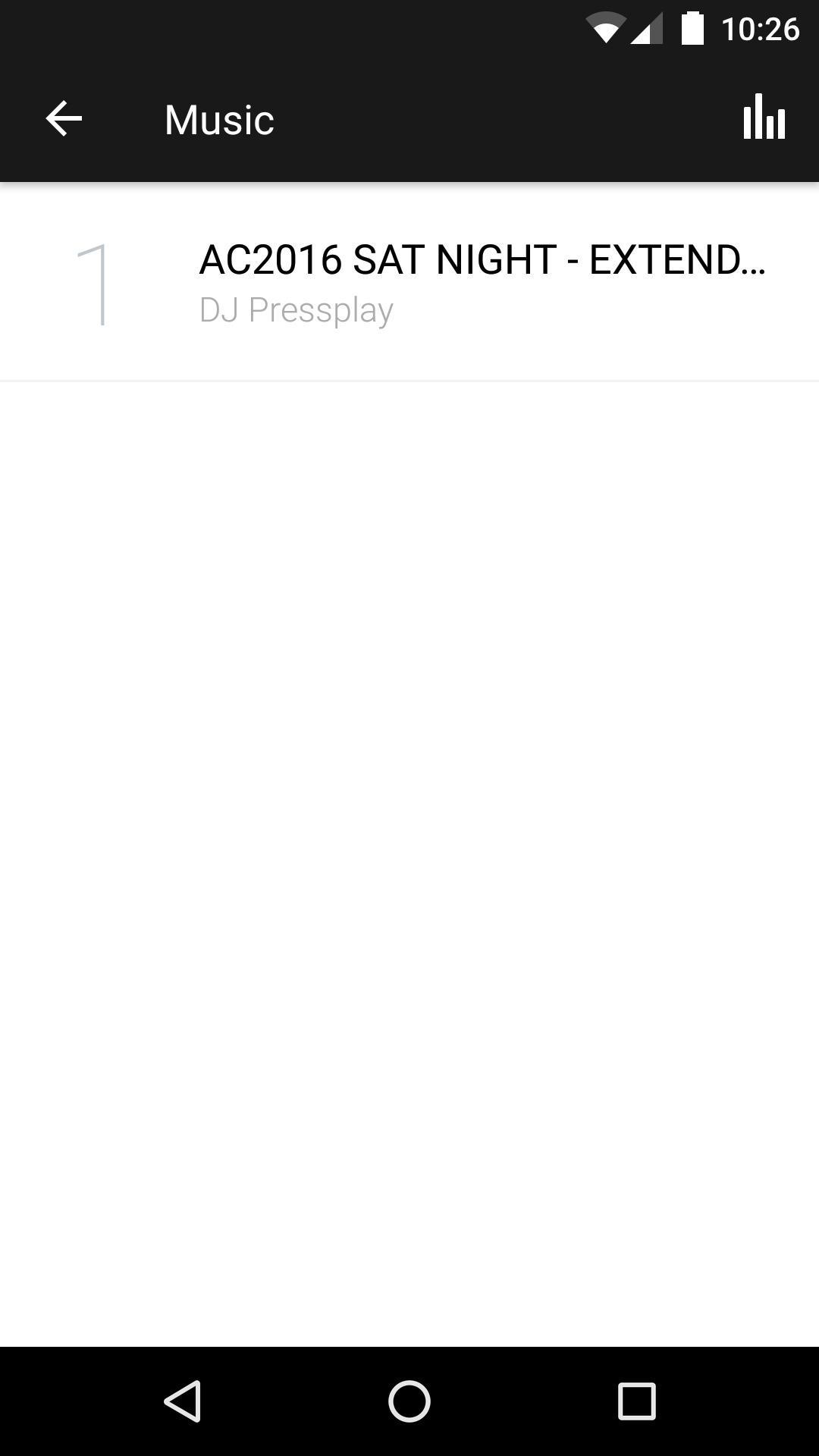819x1456 pixels.
Task: Go back from the Music screen
Action: (x=64, y=119)
